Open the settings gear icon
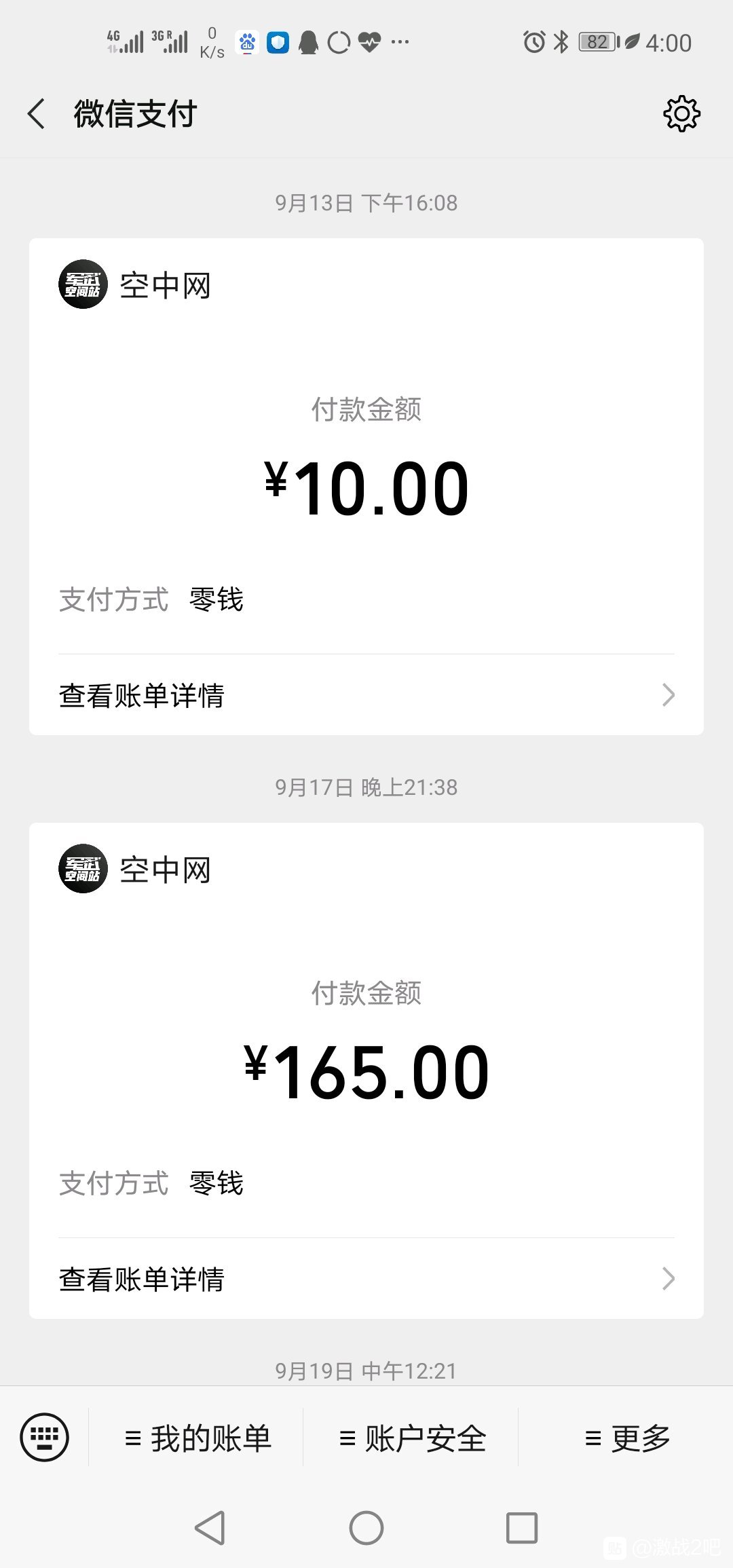Screen dimensions: 733x1568 point(681,113)
